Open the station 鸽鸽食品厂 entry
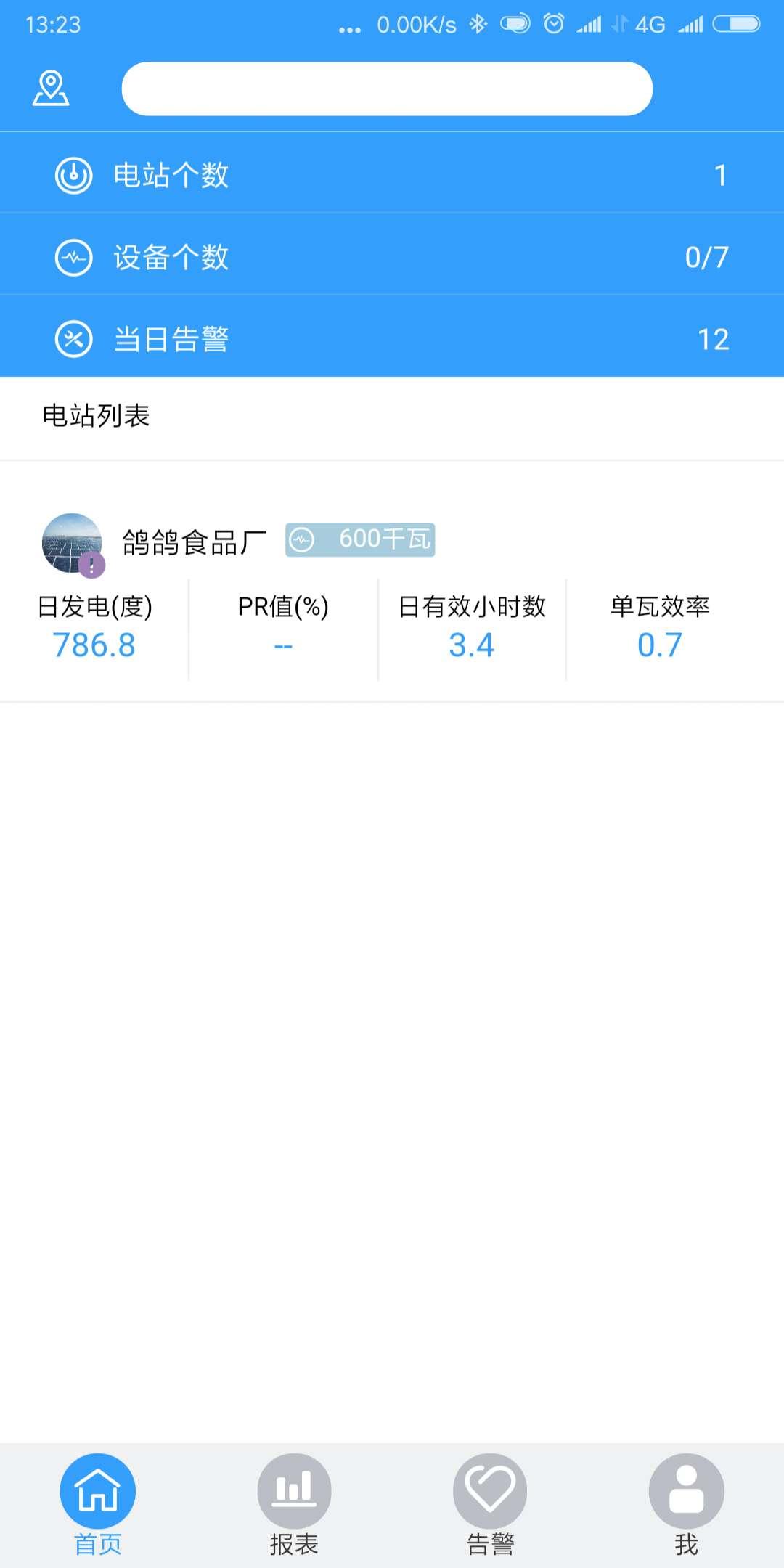784x1568 pixels. [196, 540]
